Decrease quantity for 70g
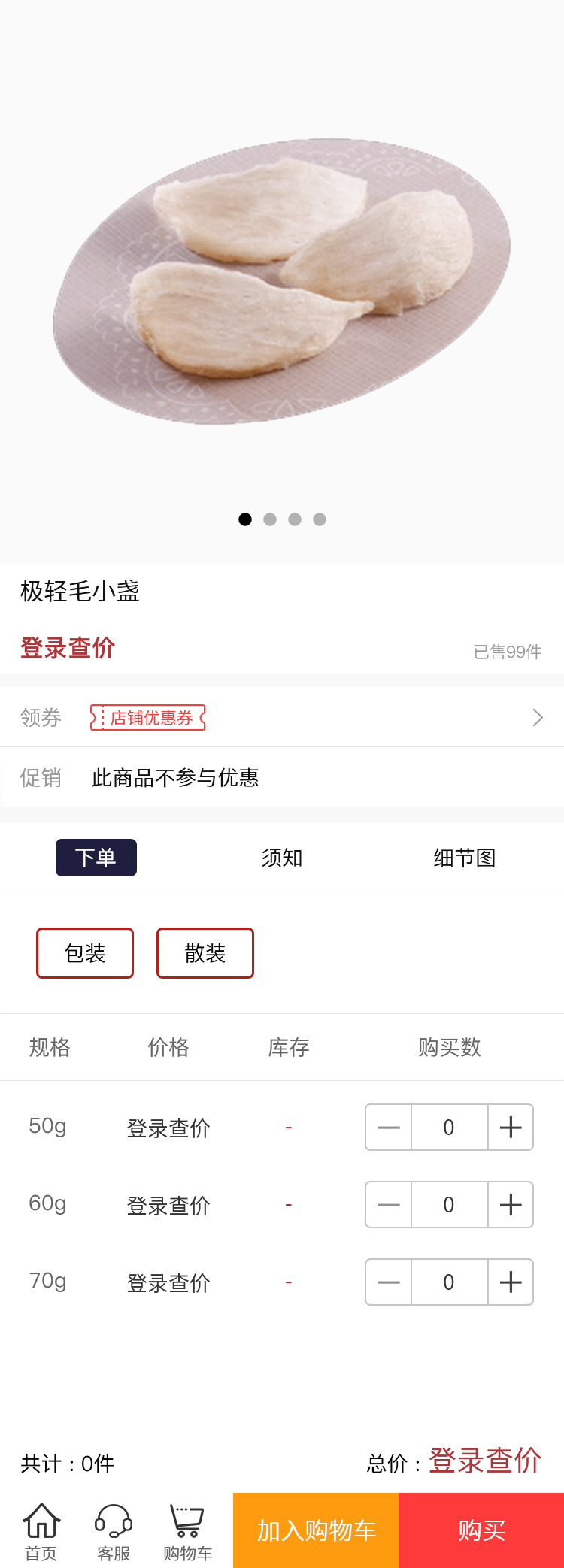This screenshot has width=564, height=1568. coord(389,1282)
